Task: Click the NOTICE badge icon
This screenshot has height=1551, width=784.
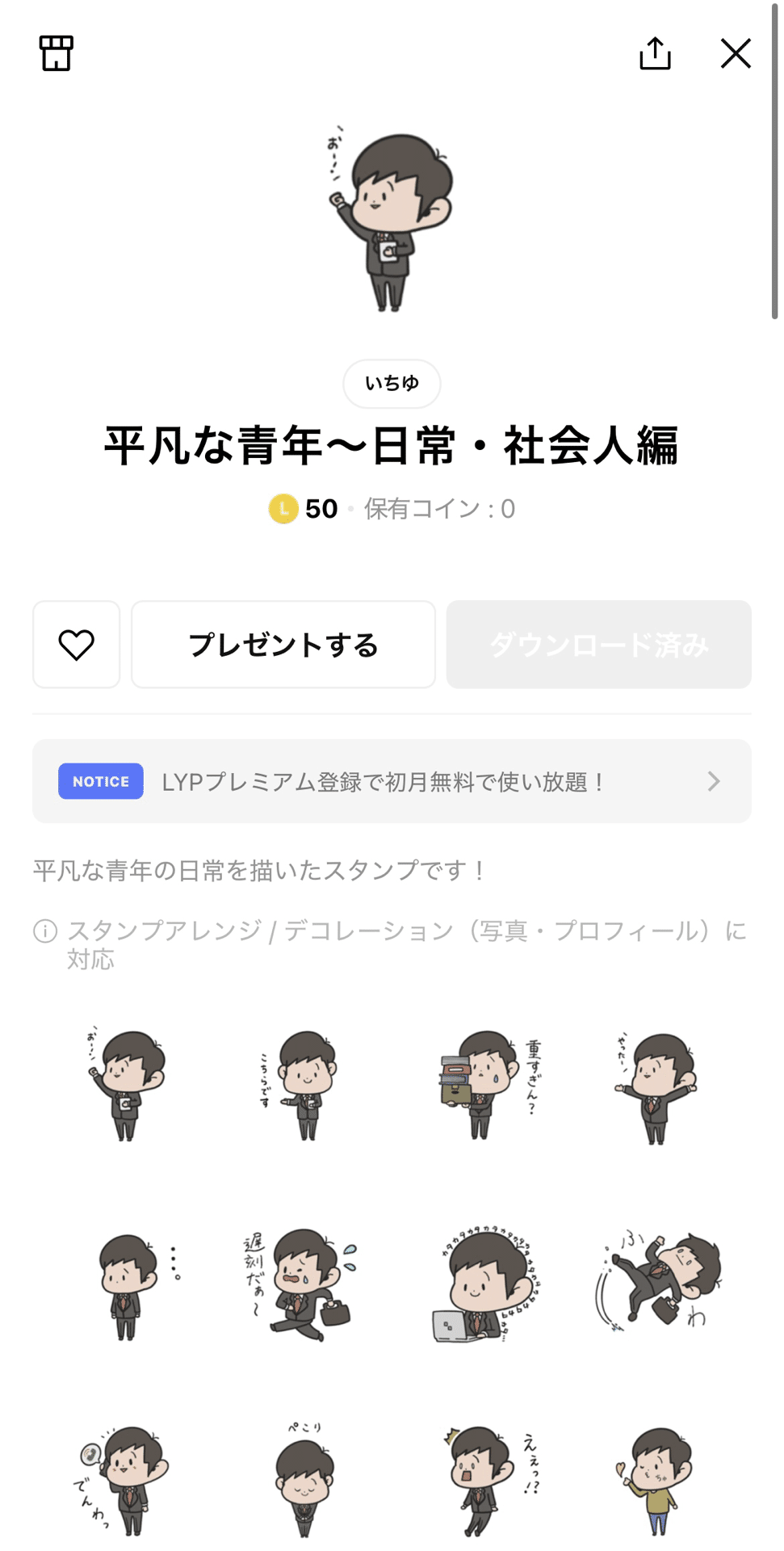Action: tap(100, 780)
